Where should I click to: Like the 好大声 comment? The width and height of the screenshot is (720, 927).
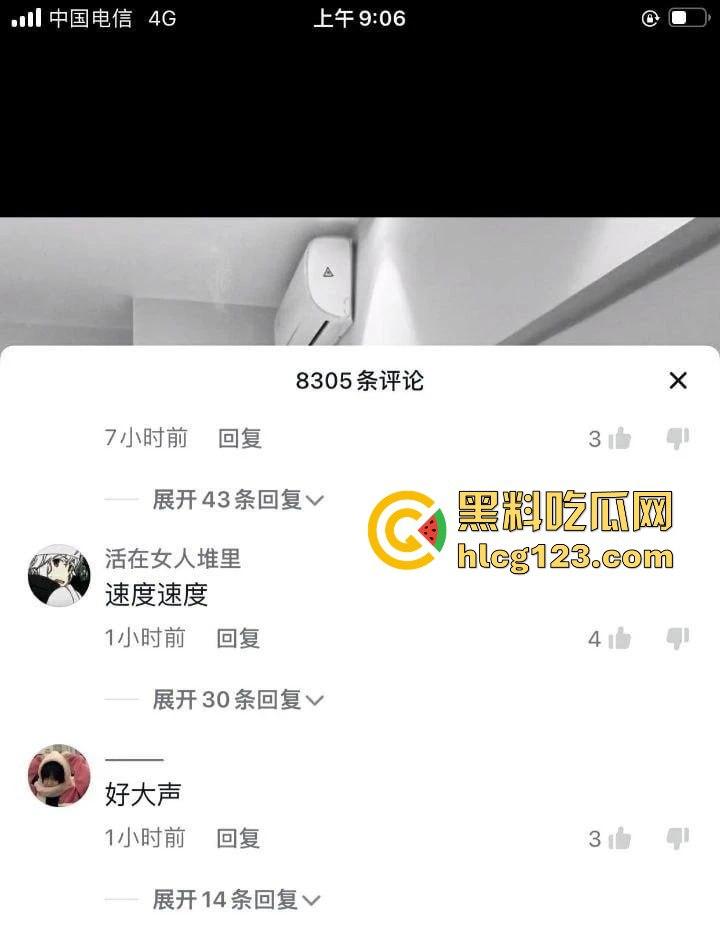point(620,838)
